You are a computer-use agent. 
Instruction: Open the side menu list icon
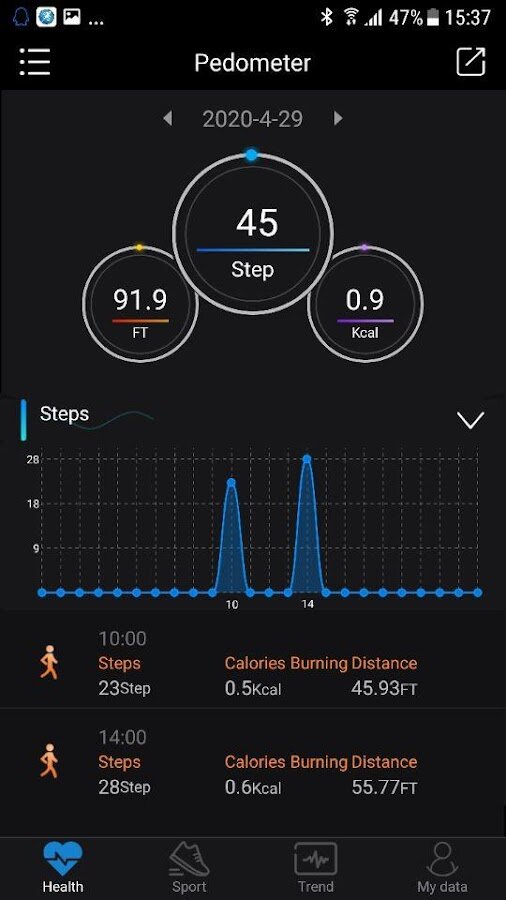click(x=34, y=61)
